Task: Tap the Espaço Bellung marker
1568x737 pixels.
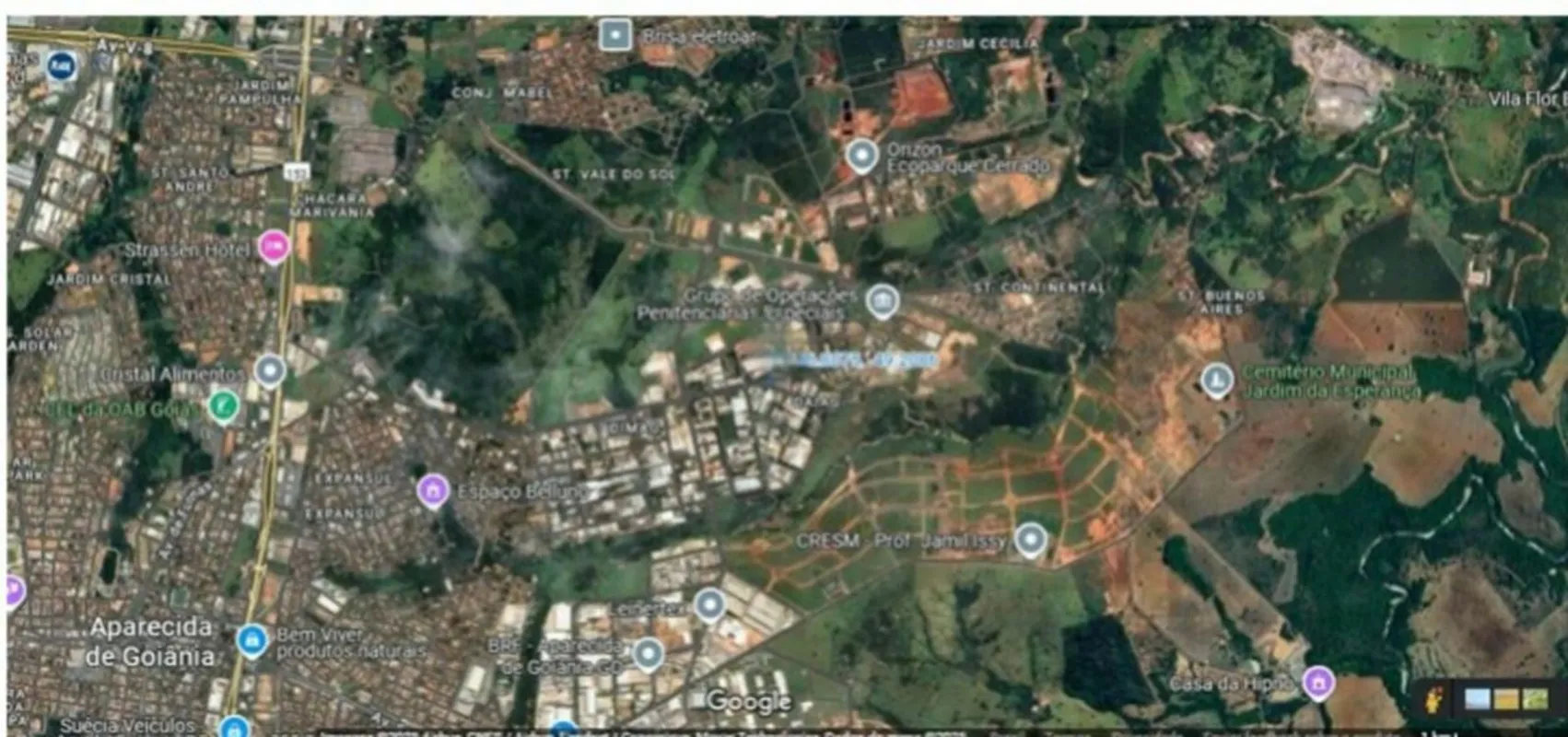Action: (x=432, y=490)
